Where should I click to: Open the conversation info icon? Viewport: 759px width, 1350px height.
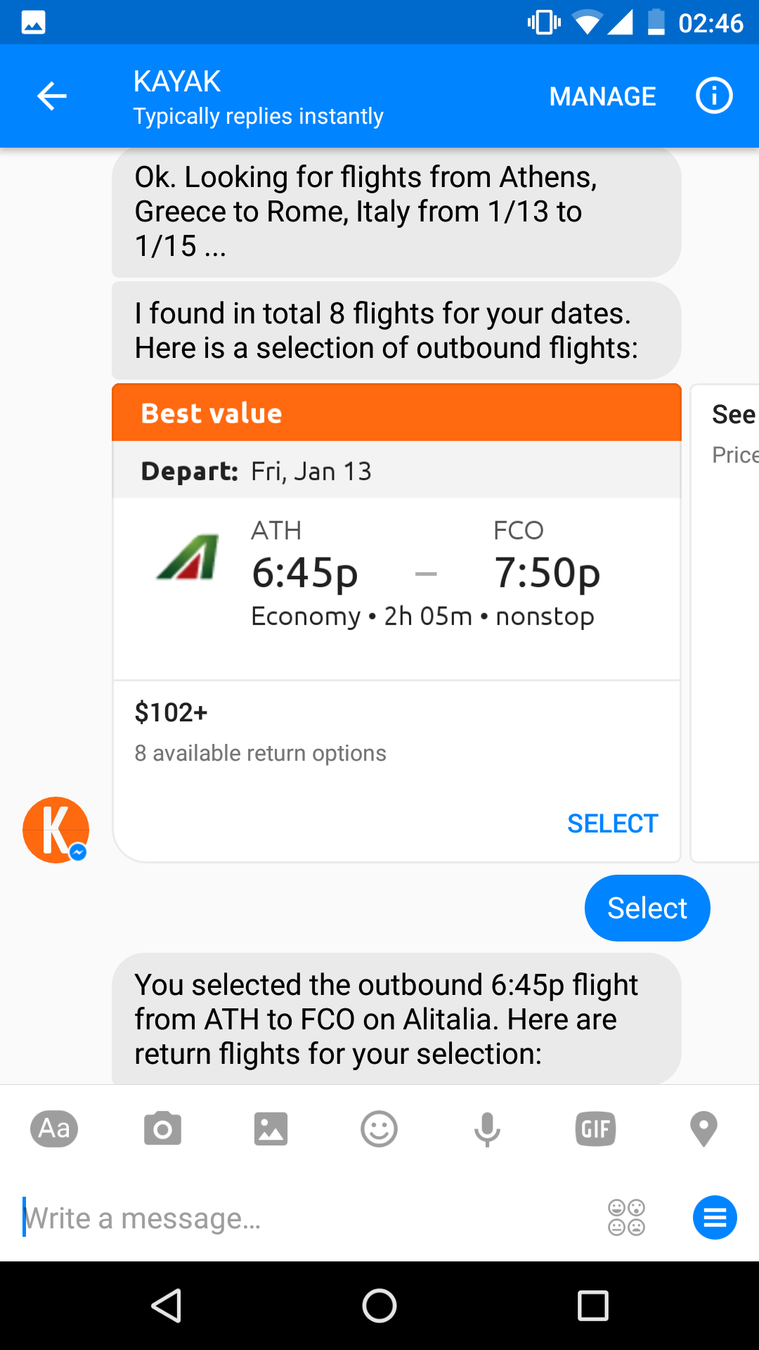click(x=714, y=96)
